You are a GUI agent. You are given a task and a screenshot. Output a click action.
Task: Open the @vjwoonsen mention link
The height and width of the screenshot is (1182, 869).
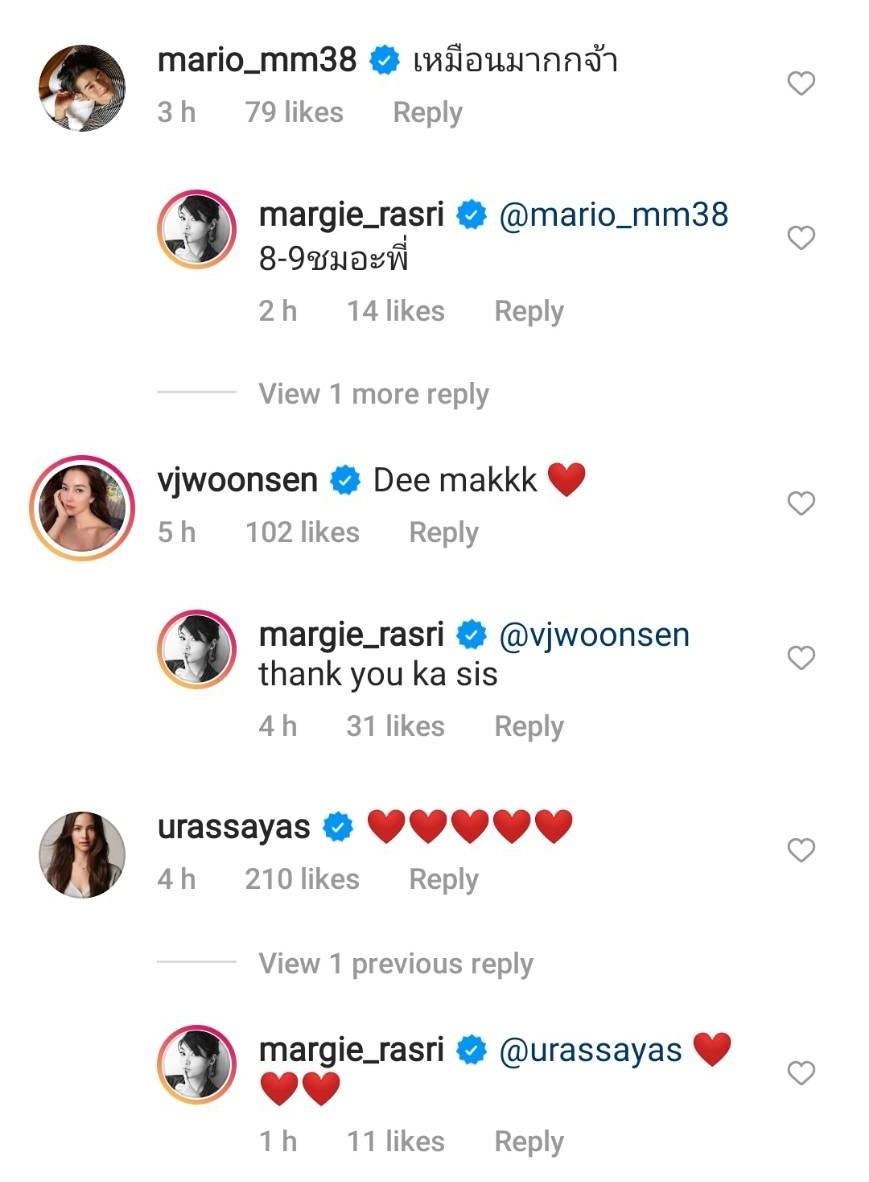593,635
